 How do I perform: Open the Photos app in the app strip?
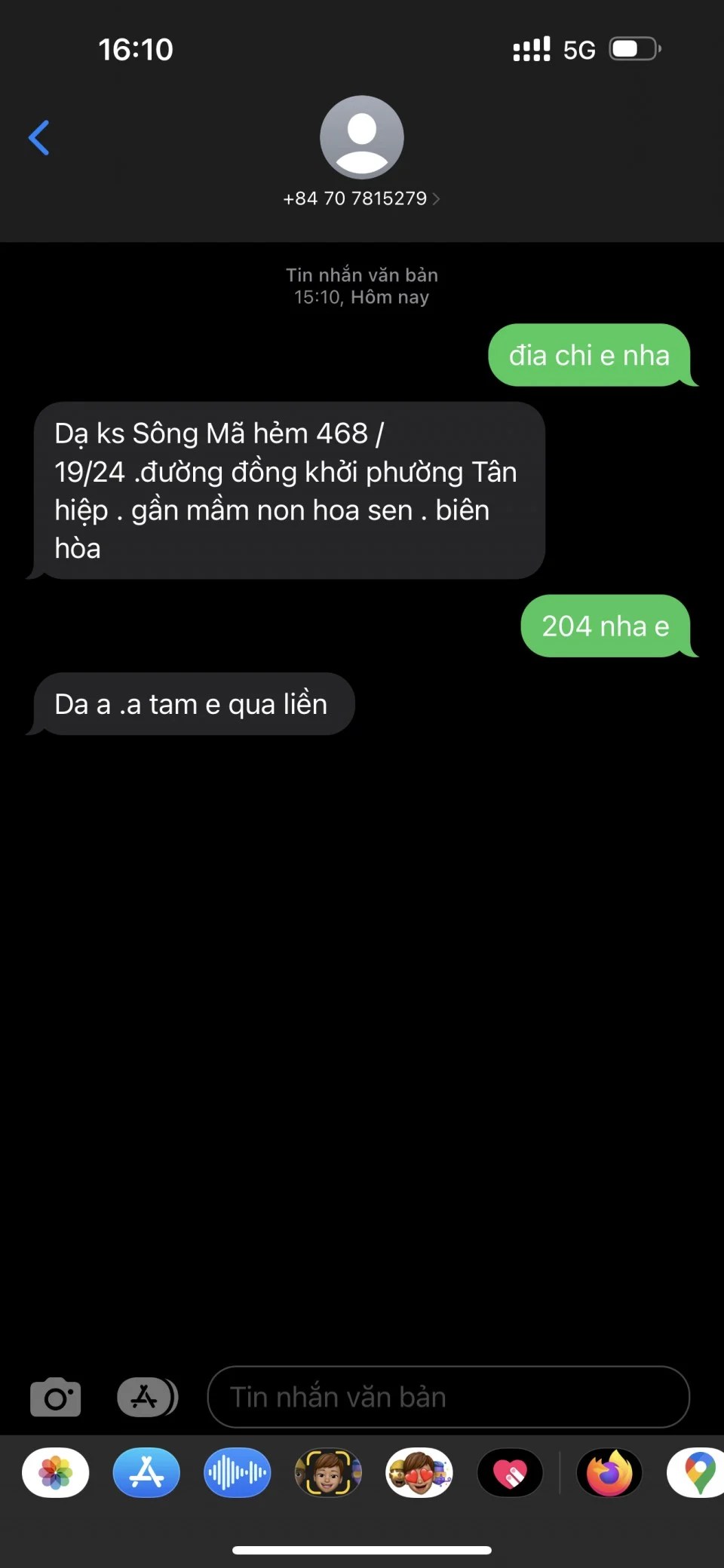(x=56, y=1472)
